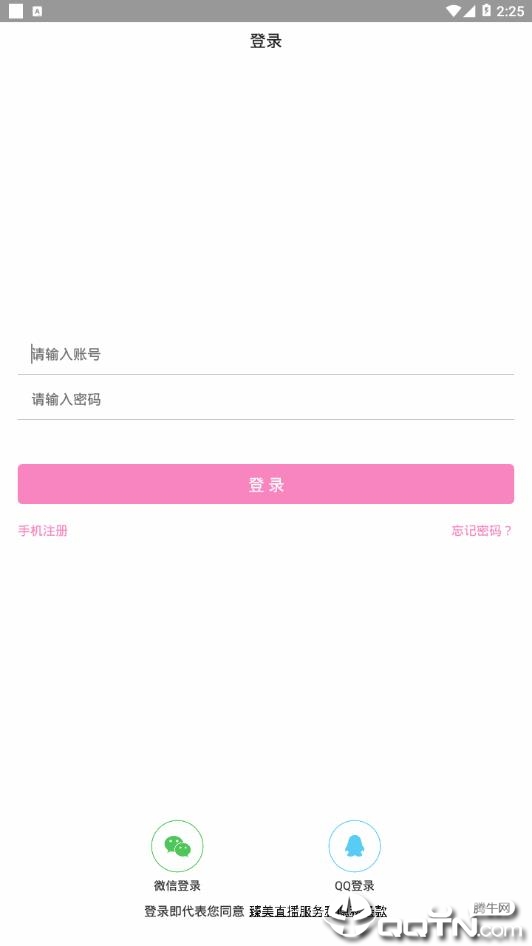Open 手机注册 phone registration
Image resolution: width=532 pixels, height=946 pixels.
[x=43, y=531]
